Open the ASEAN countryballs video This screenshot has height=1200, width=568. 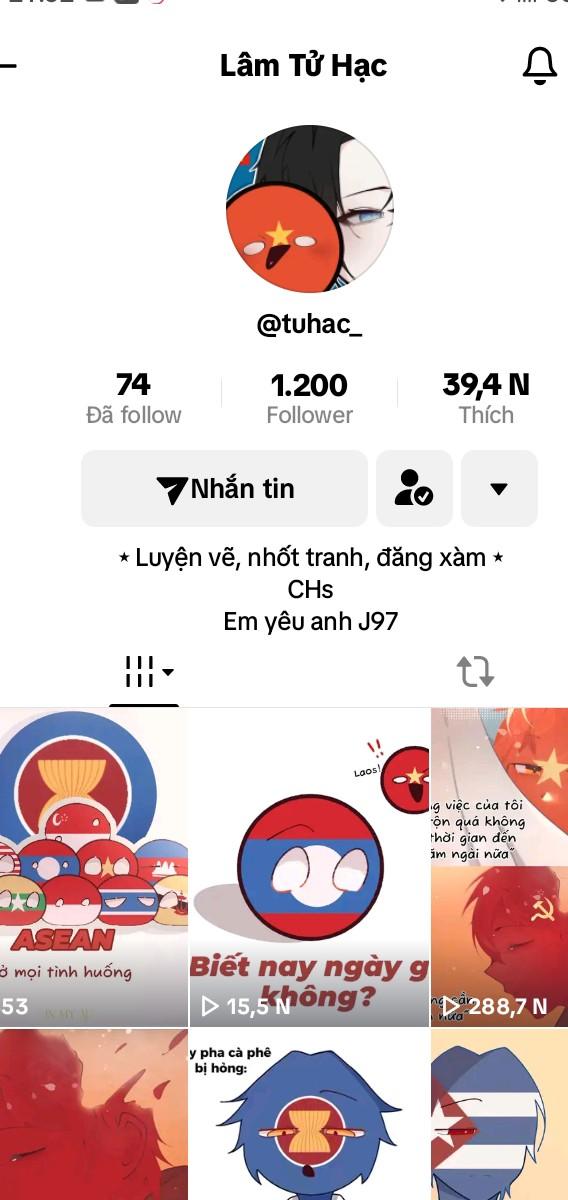(93, 867)
